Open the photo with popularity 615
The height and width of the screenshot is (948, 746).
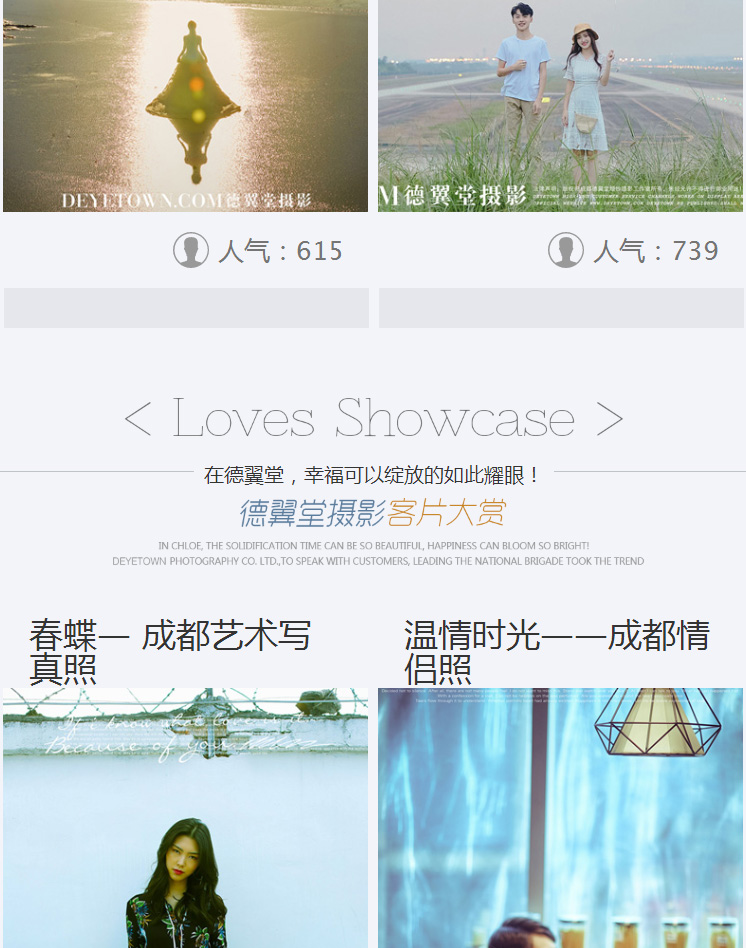coord(185,105)
